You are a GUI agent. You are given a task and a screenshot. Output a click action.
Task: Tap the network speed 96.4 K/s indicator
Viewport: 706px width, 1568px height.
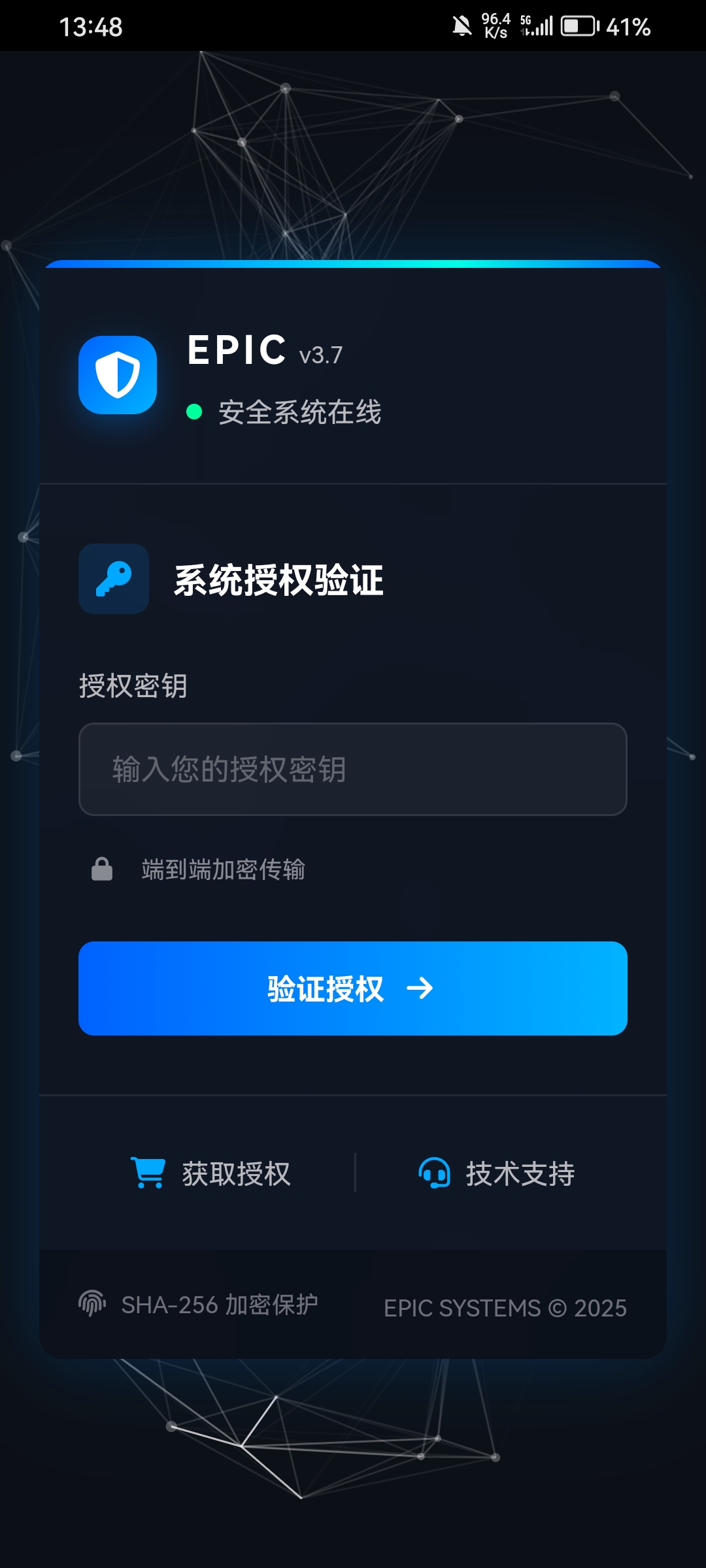point(495,26)
